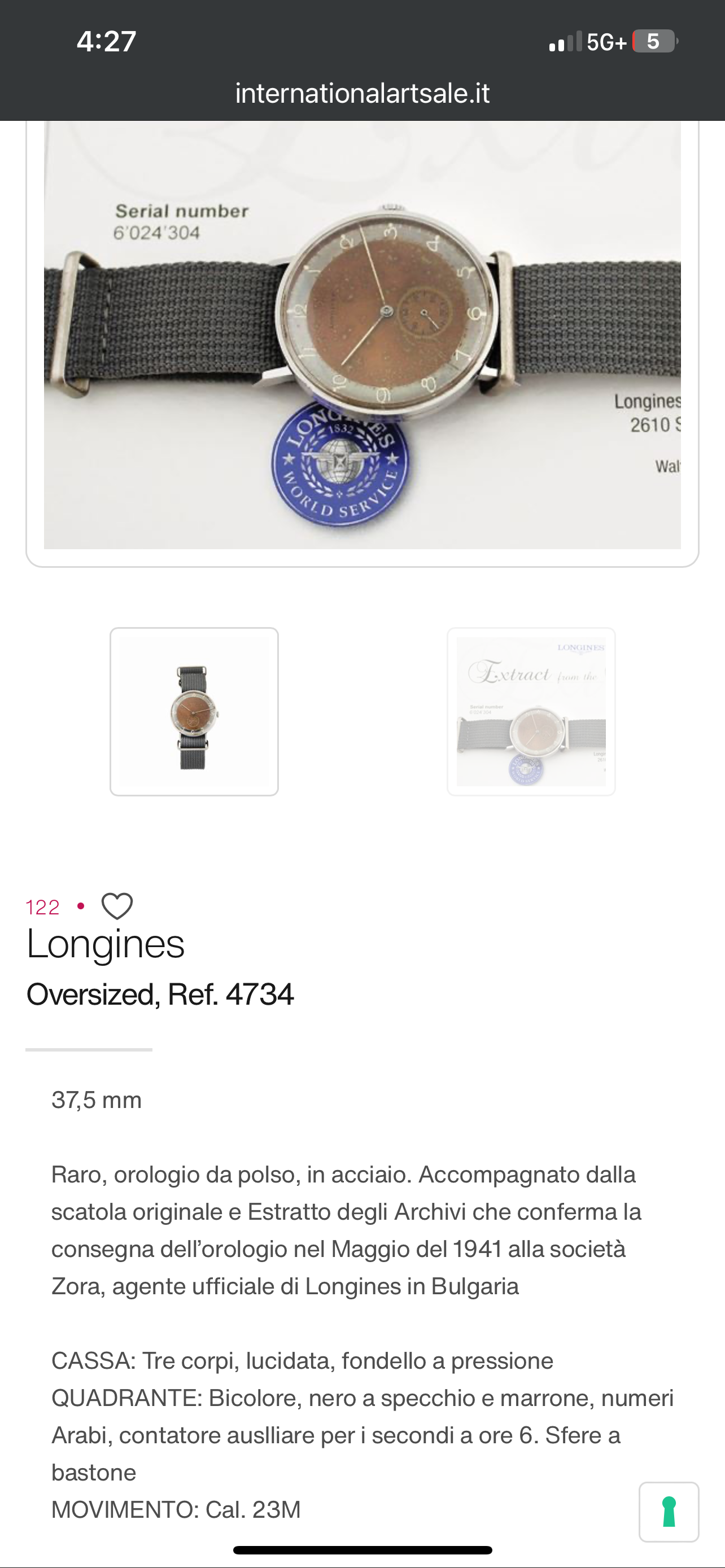Add lot 122 to favorites with heart icon

pyautogui.click(x=117, y=906)
